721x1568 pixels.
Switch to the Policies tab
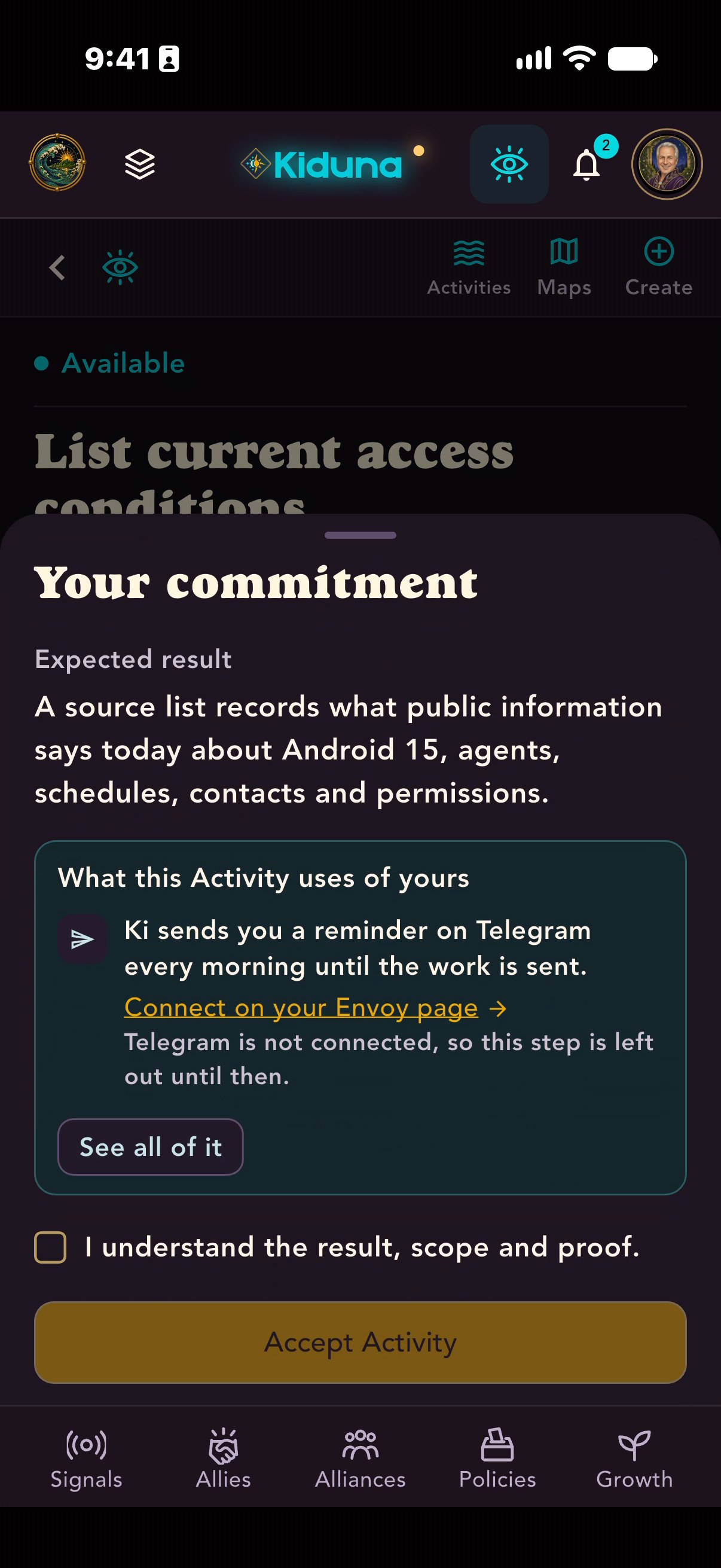tap(497, 1459)
